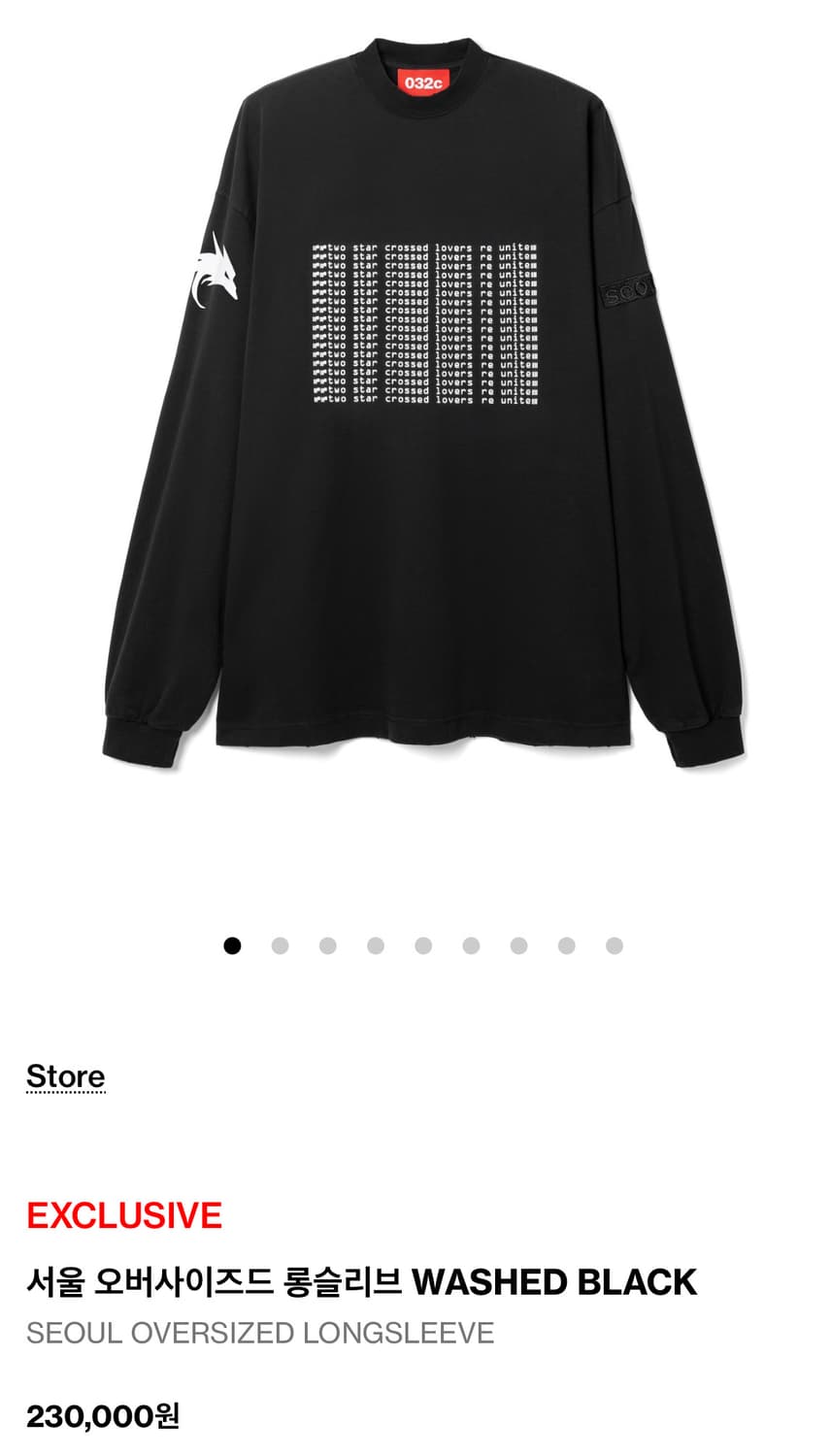This screenshot has width=831, height=1456.
Task: Jump to the sixth image via its dot
Action: point(471,944)
